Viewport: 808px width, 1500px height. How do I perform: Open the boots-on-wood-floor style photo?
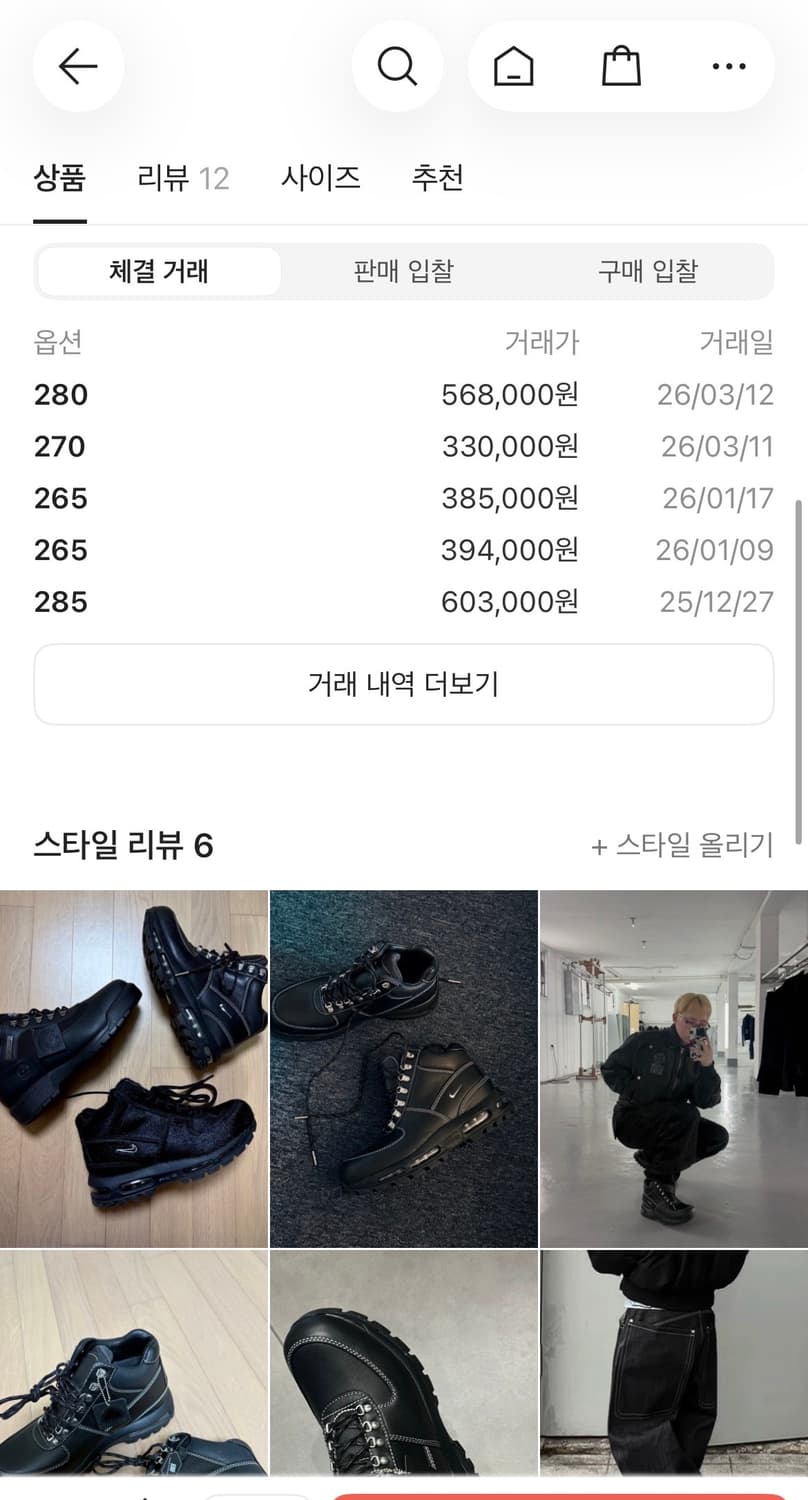[134, 1069]
